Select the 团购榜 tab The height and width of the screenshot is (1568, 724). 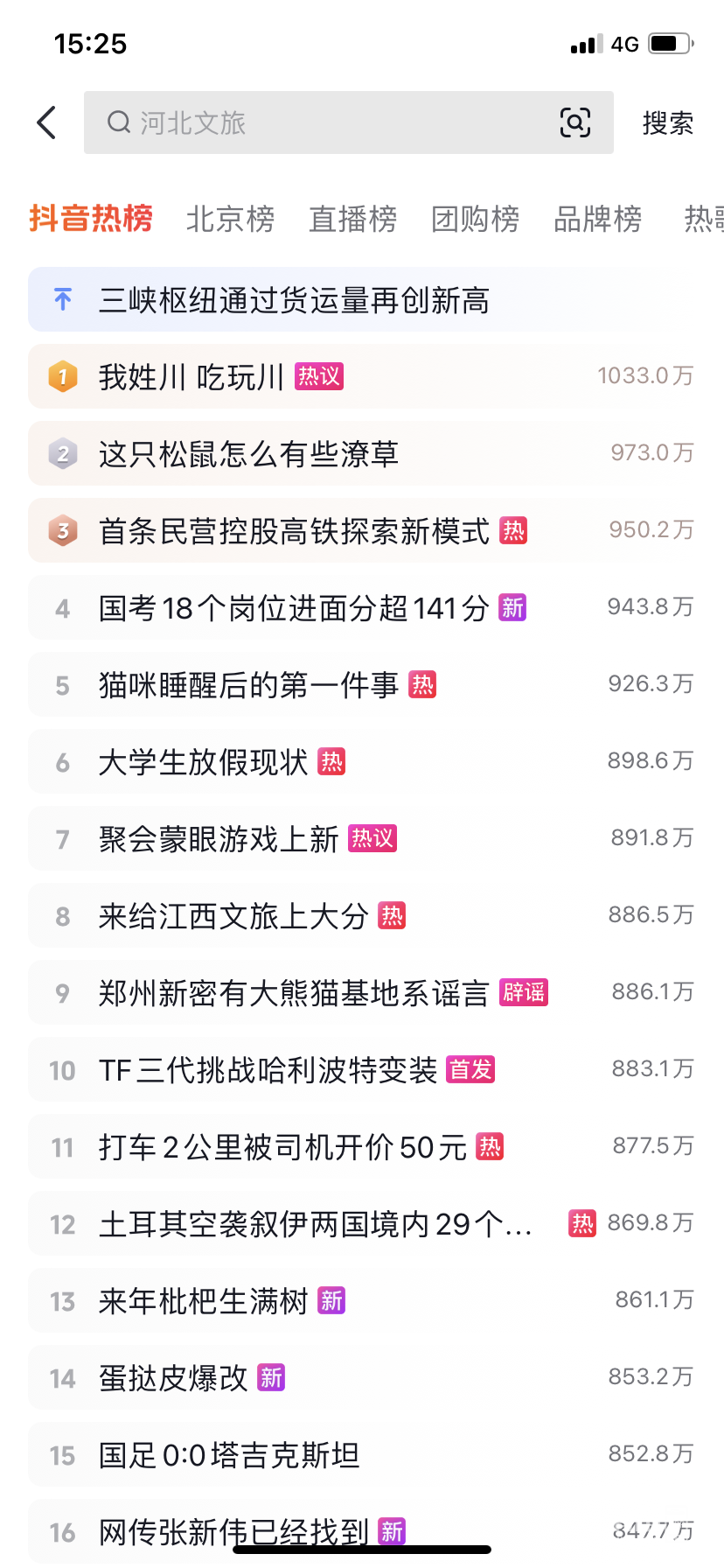pos(475,218)
